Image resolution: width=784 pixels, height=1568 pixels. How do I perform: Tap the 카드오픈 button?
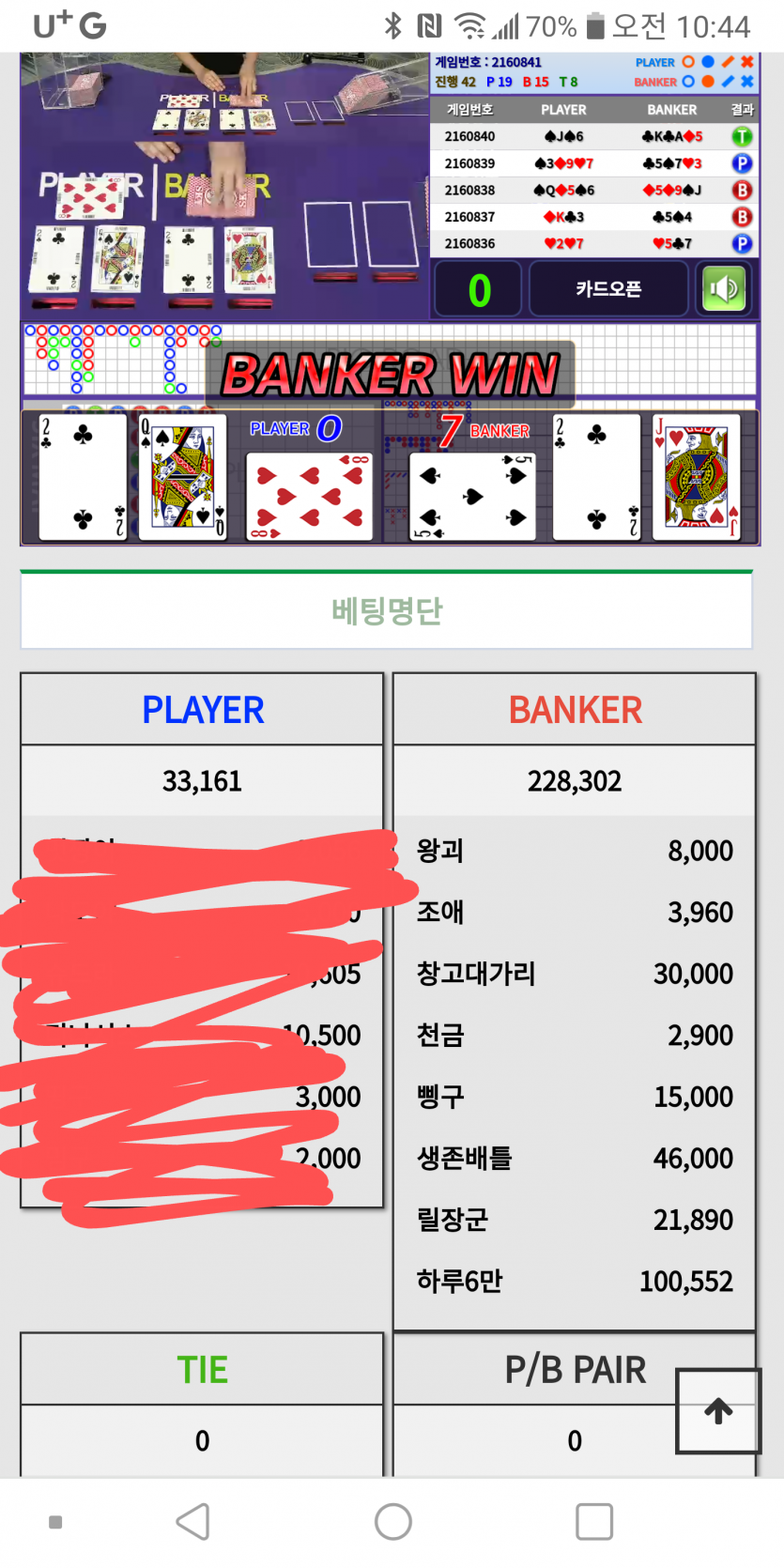[x=608, y=289]
